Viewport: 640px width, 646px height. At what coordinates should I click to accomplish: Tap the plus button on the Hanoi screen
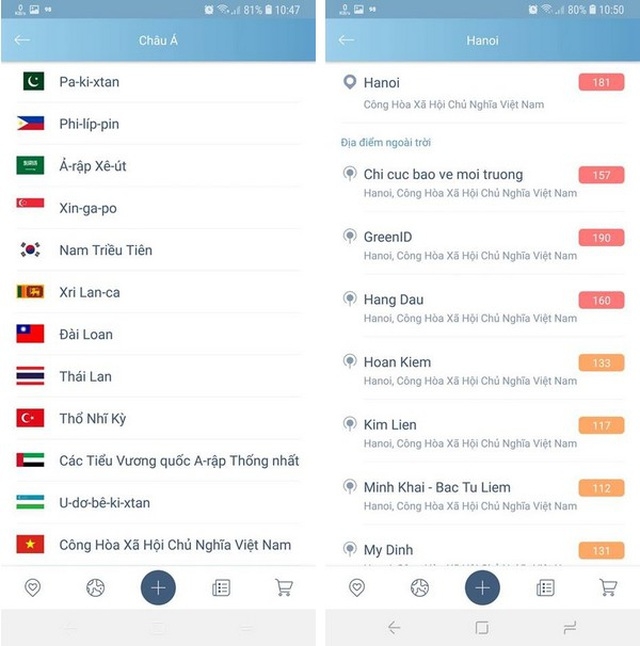(482, 588)
